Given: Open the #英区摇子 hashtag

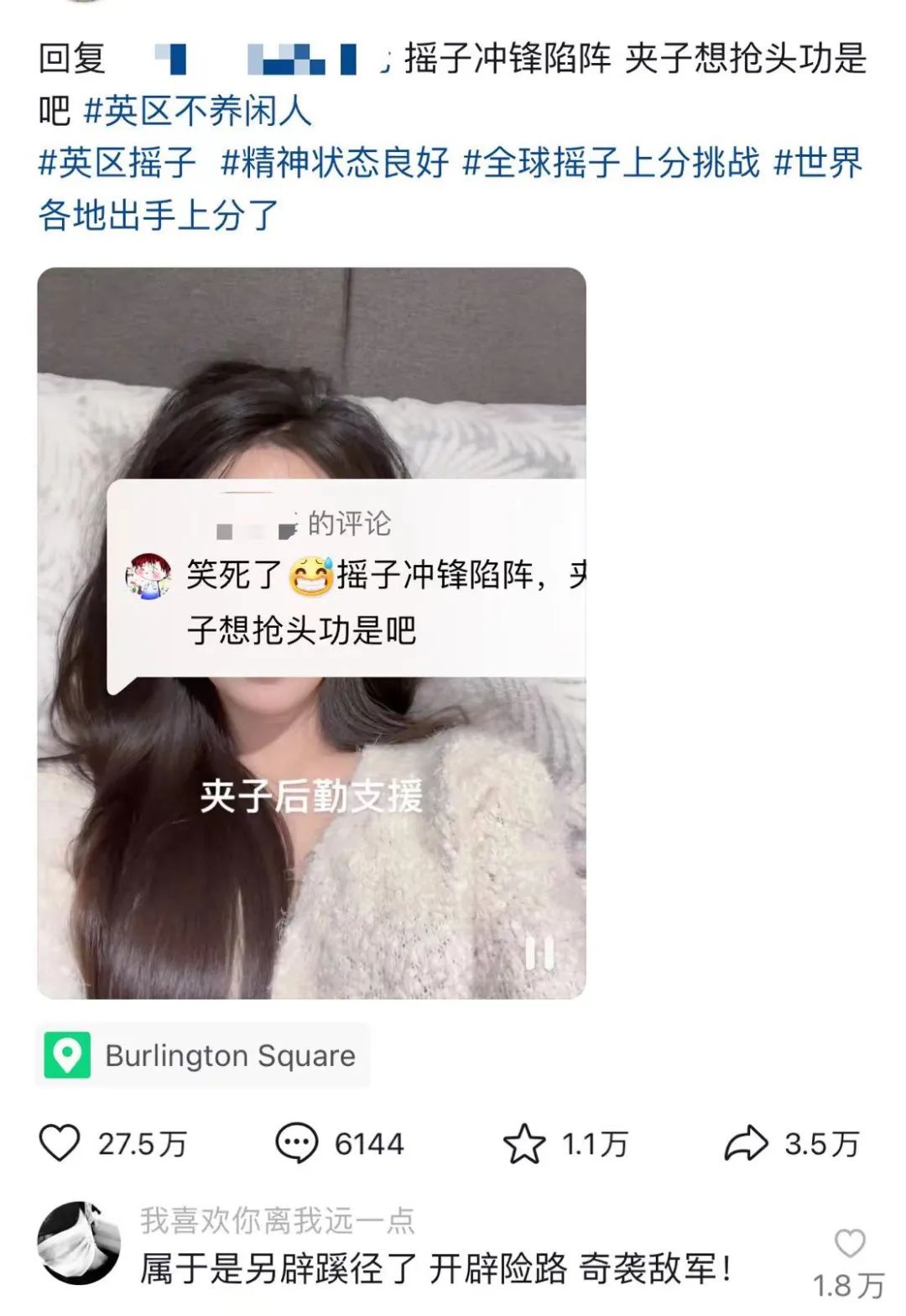Looking at the screenshot, I should coord(117,163).
